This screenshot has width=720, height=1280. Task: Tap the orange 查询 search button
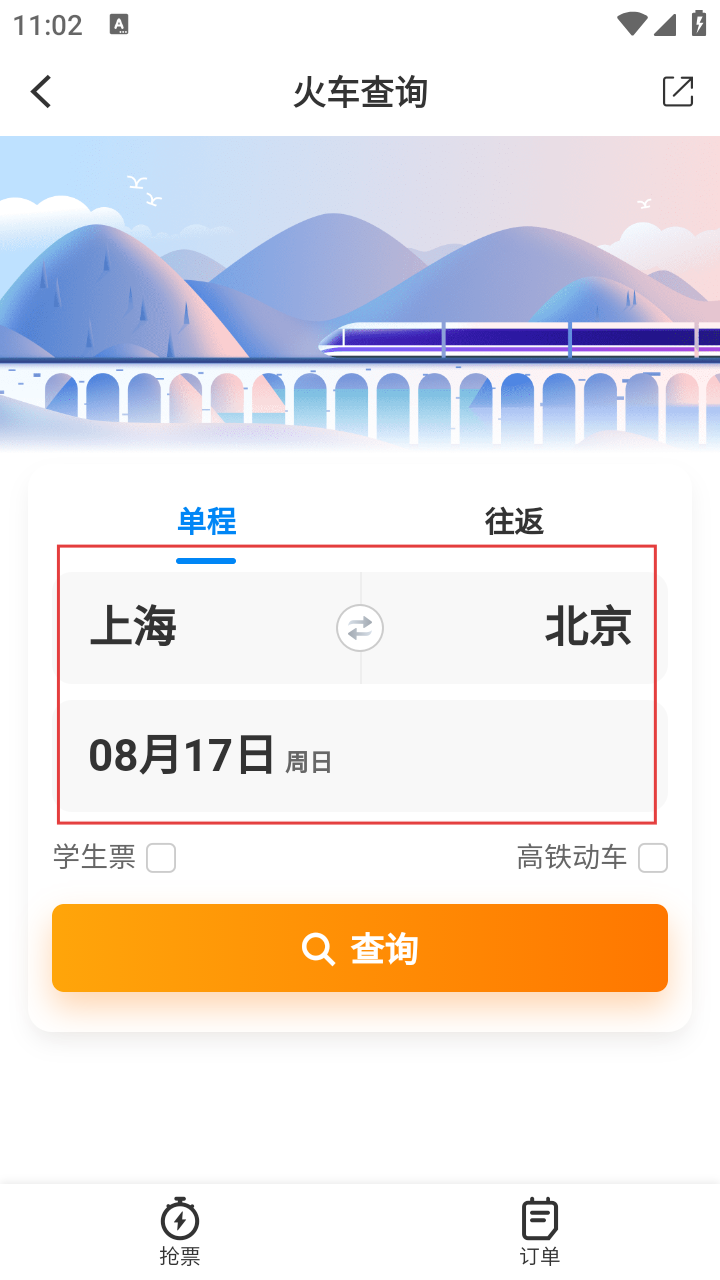tap(360, 948)
